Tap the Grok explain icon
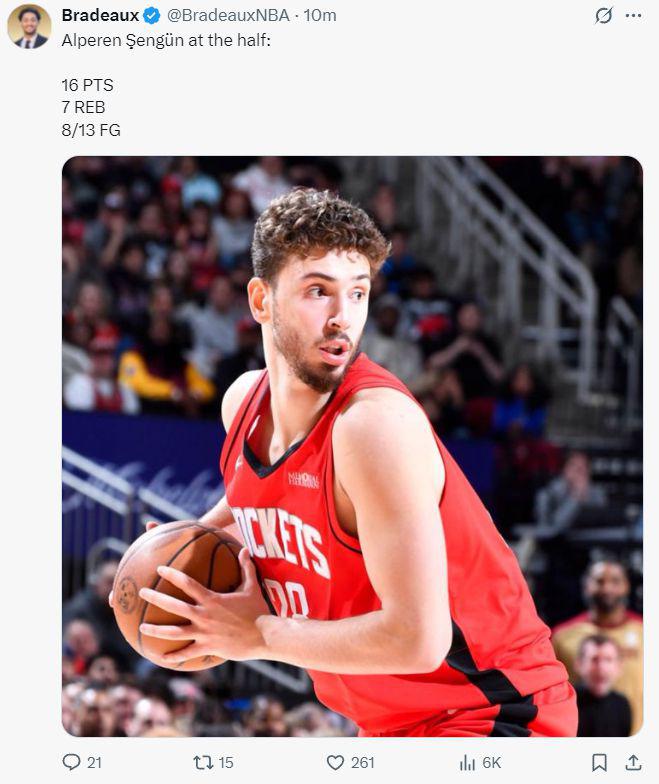 point(603,16)
